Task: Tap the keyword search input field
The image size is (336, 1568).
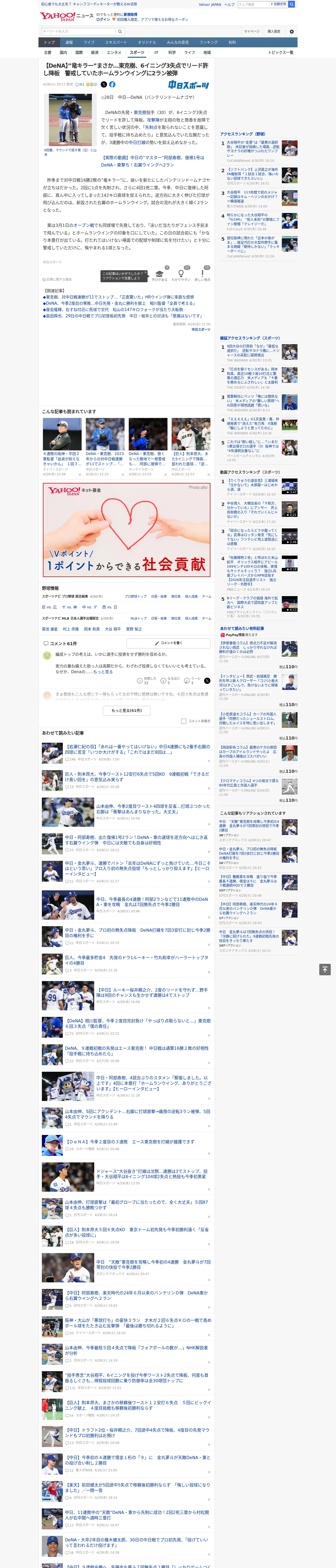Action: coord(79,31)
